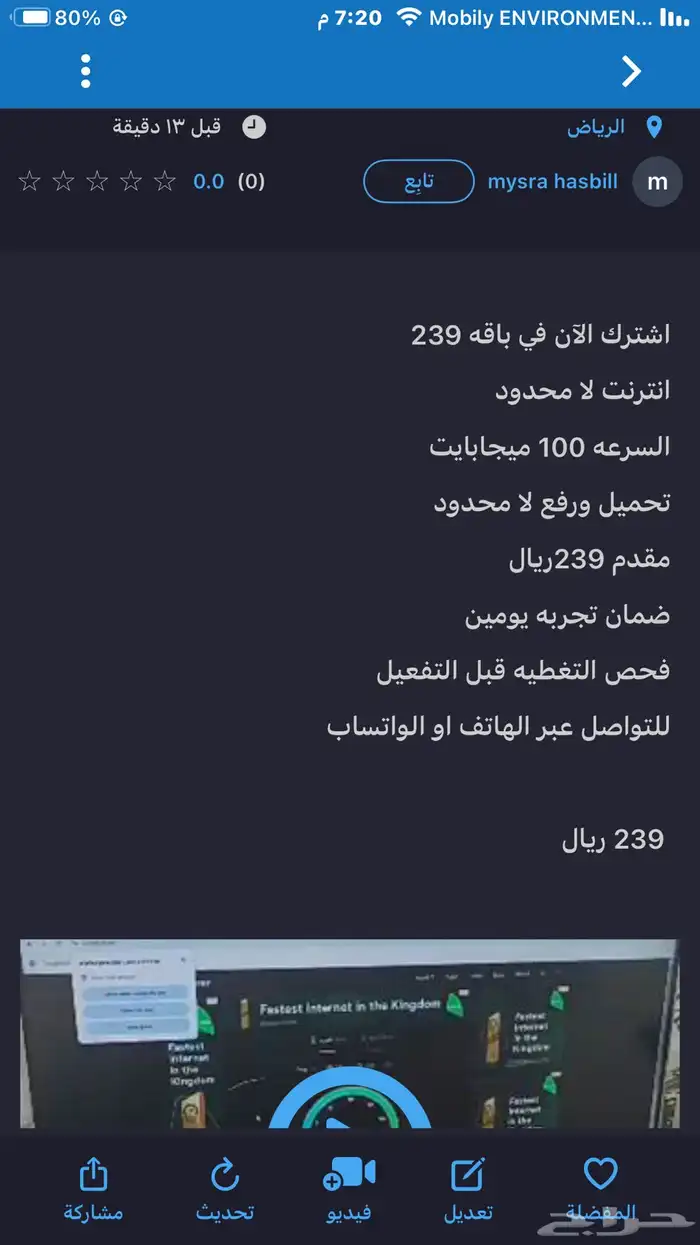Screen dimensions: 700x1245
Task: Open the three-dot overflow menu
Action: 86,71
